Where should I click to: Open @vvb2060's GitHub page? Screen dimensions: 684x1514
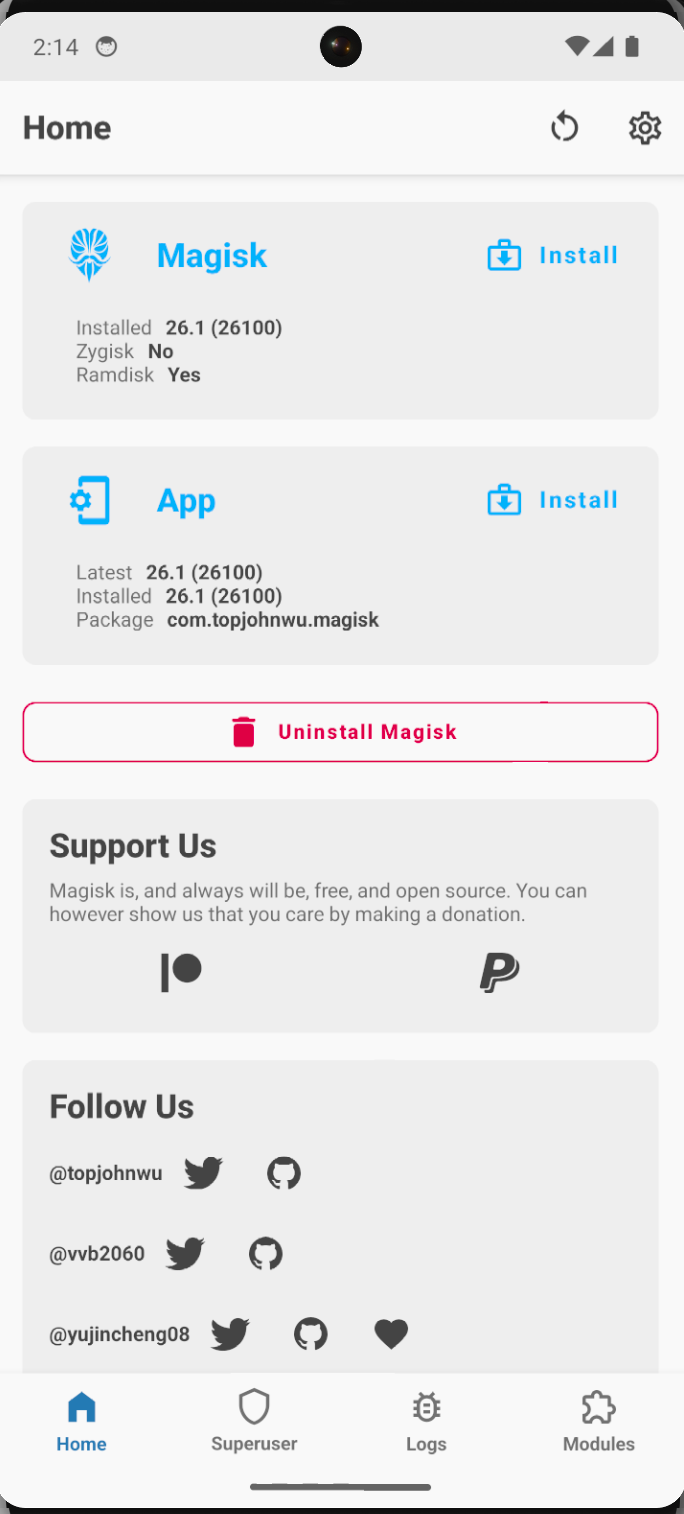(266, 1253)
